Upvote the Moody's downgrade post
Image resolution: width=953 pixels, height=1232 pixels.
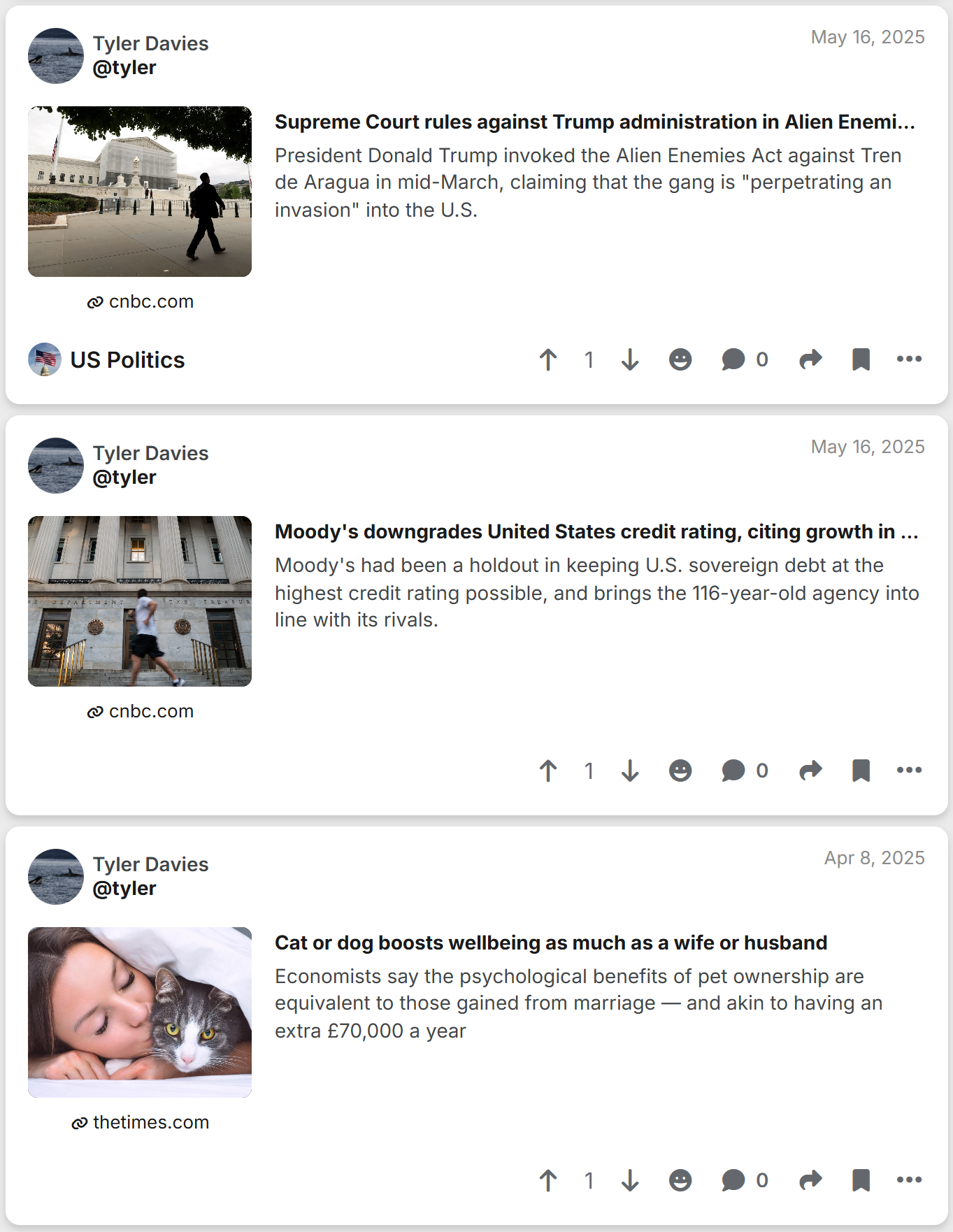(548, 771)
